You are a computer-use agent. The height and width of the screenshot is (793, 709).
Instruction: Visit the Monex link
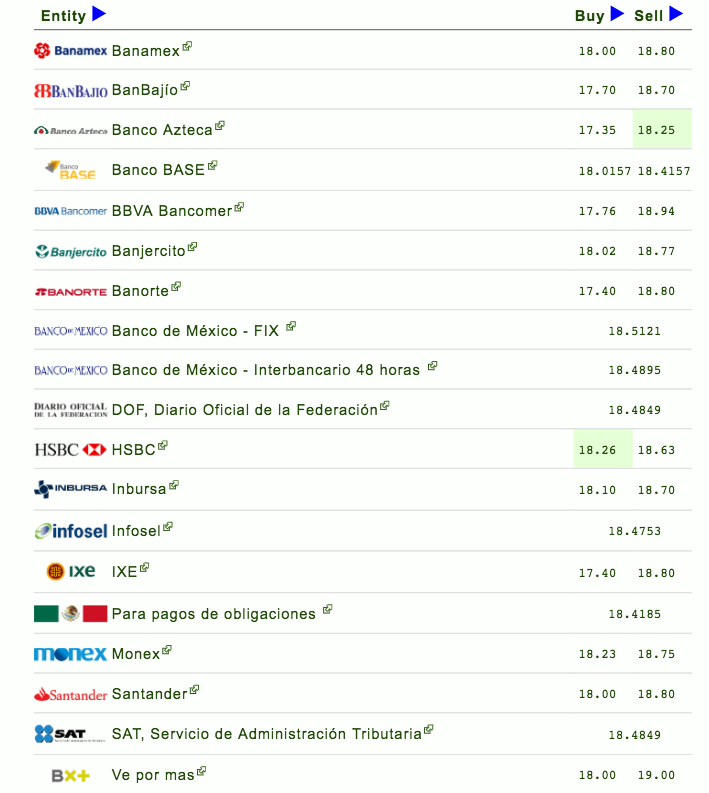coord(136,653)
